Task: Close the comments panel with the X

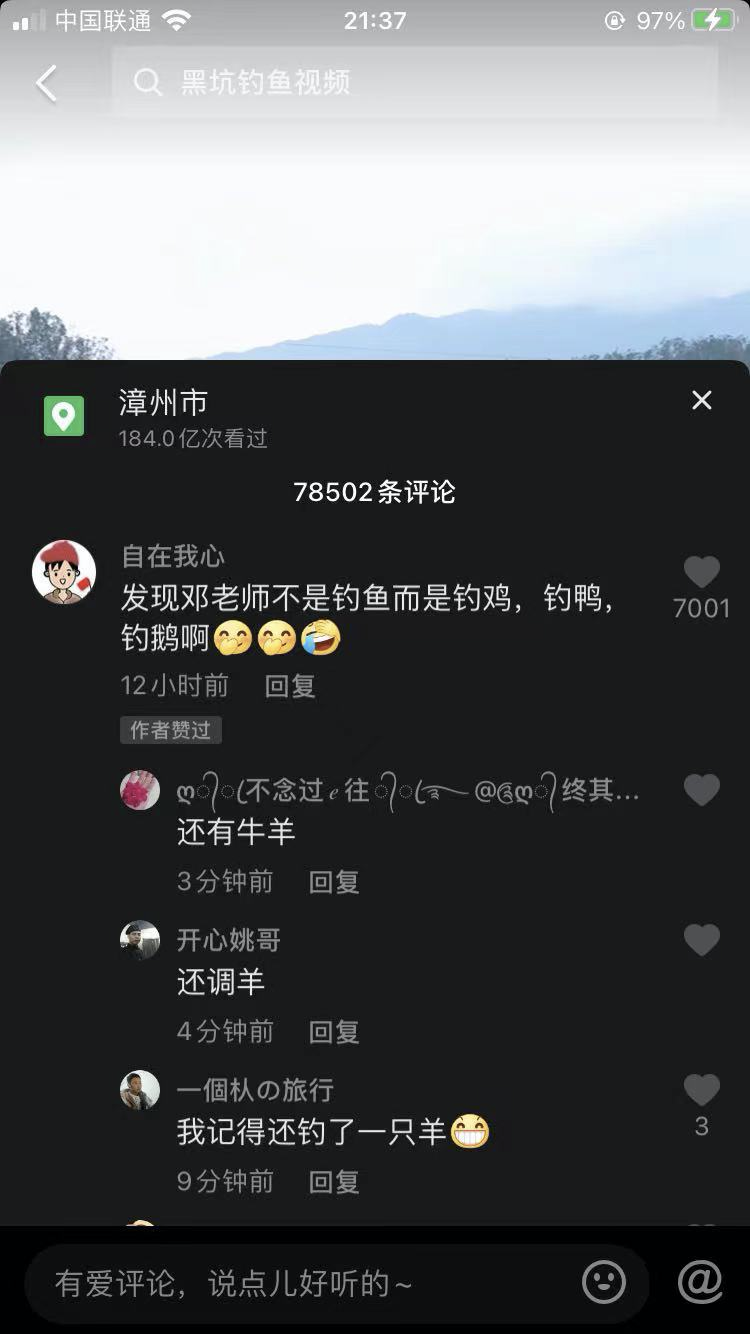Action: [701, 399]
